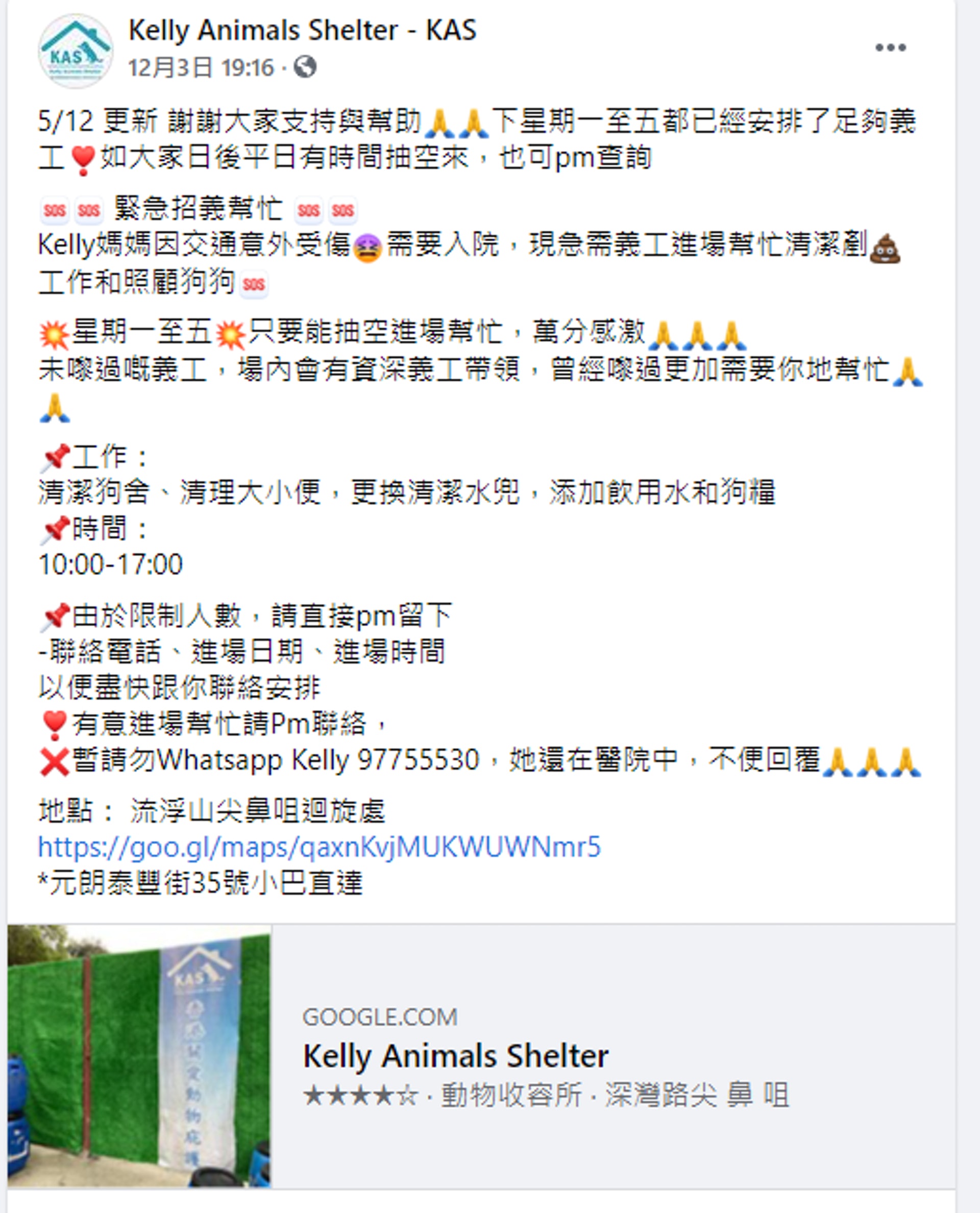The image size is (980, 1213).
Task: Open the post timestamp 12月3日 19:16
Action: click(x=201, y=68)
